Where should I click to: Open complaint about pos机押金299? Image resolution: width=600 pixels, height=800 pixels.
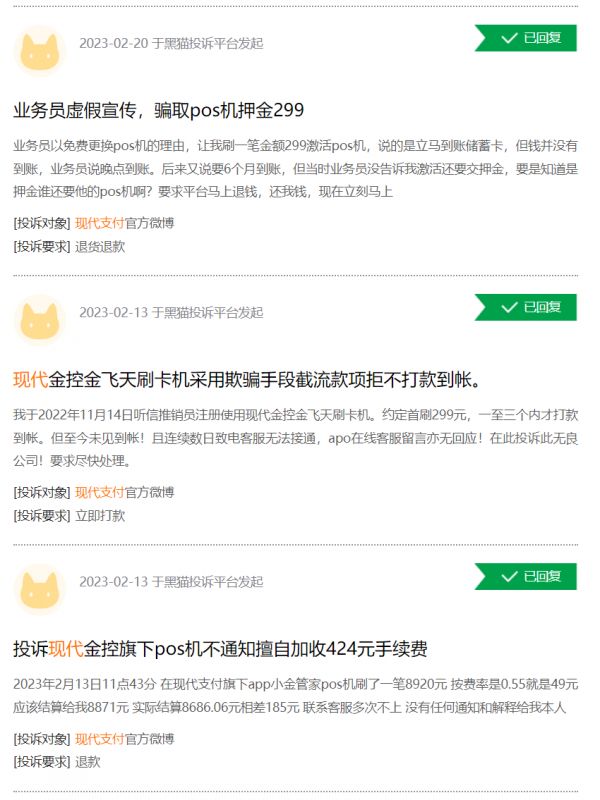coord(158,110)
